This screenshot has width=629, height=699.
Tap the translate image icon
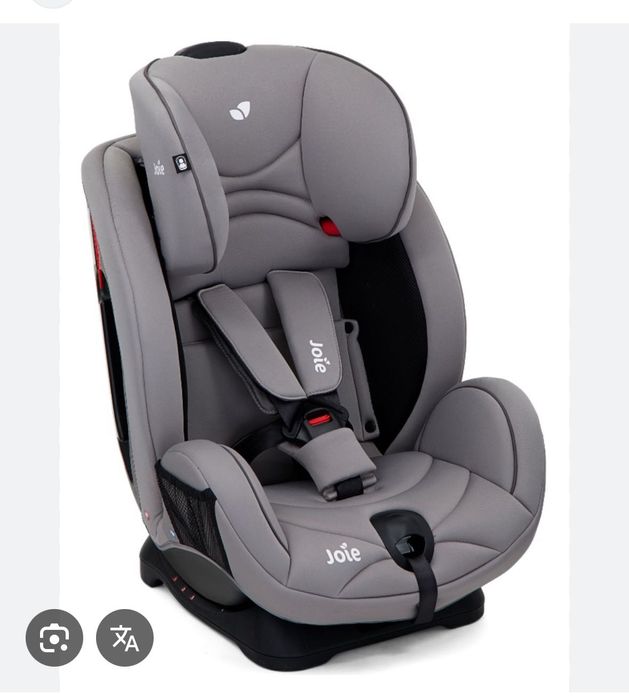coord(125,638)
